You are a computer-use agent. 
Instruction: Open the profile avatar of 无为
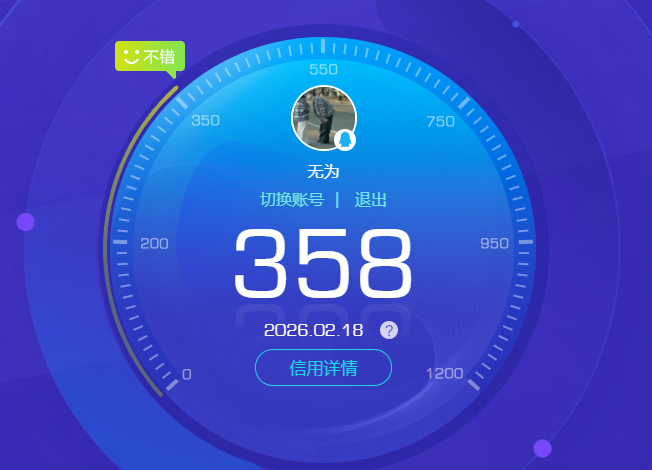(323, 118)
